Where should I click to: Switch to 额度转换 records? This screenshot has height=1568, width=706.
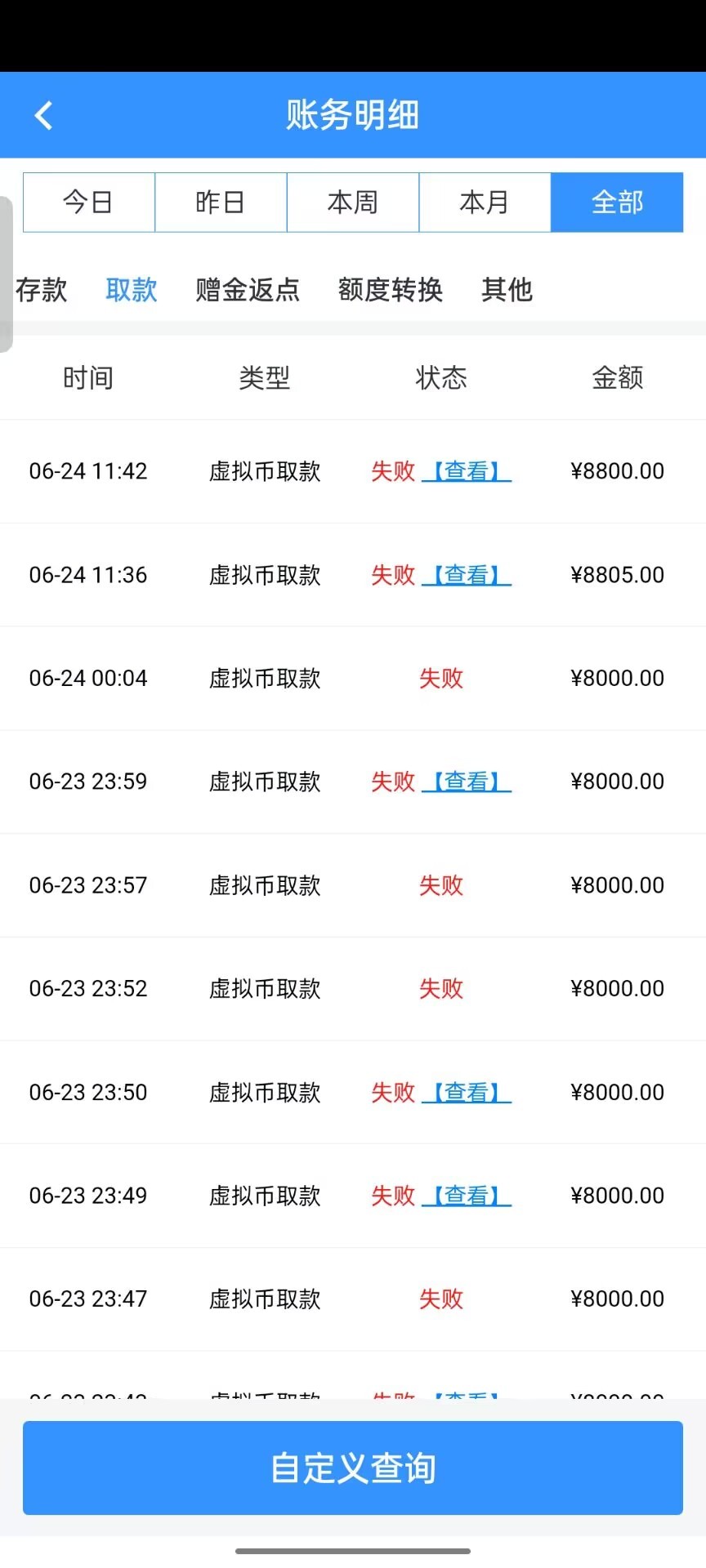(x=390, y=290)
